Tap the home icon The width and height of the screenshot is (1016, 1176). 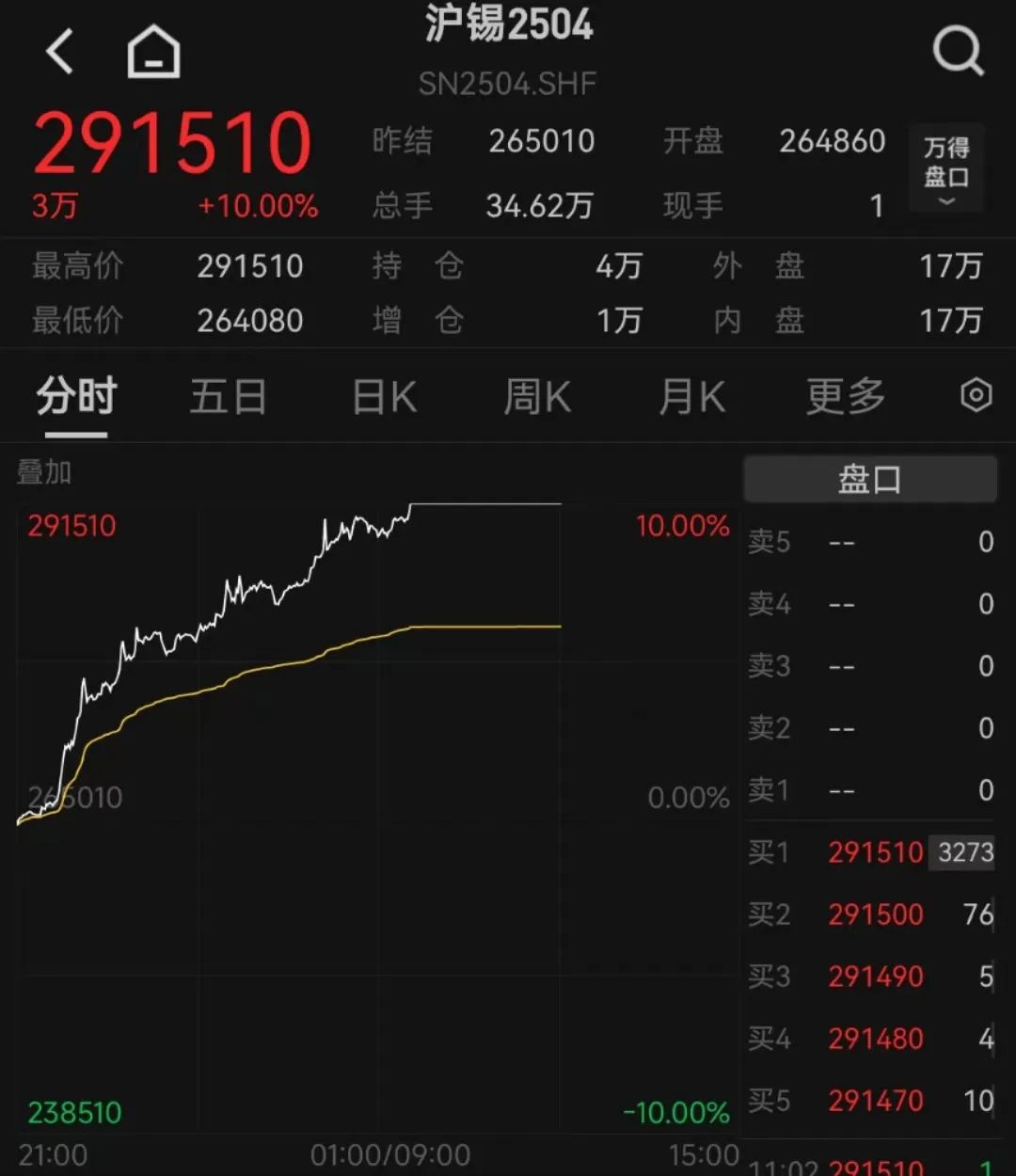(x=153, y=51)
